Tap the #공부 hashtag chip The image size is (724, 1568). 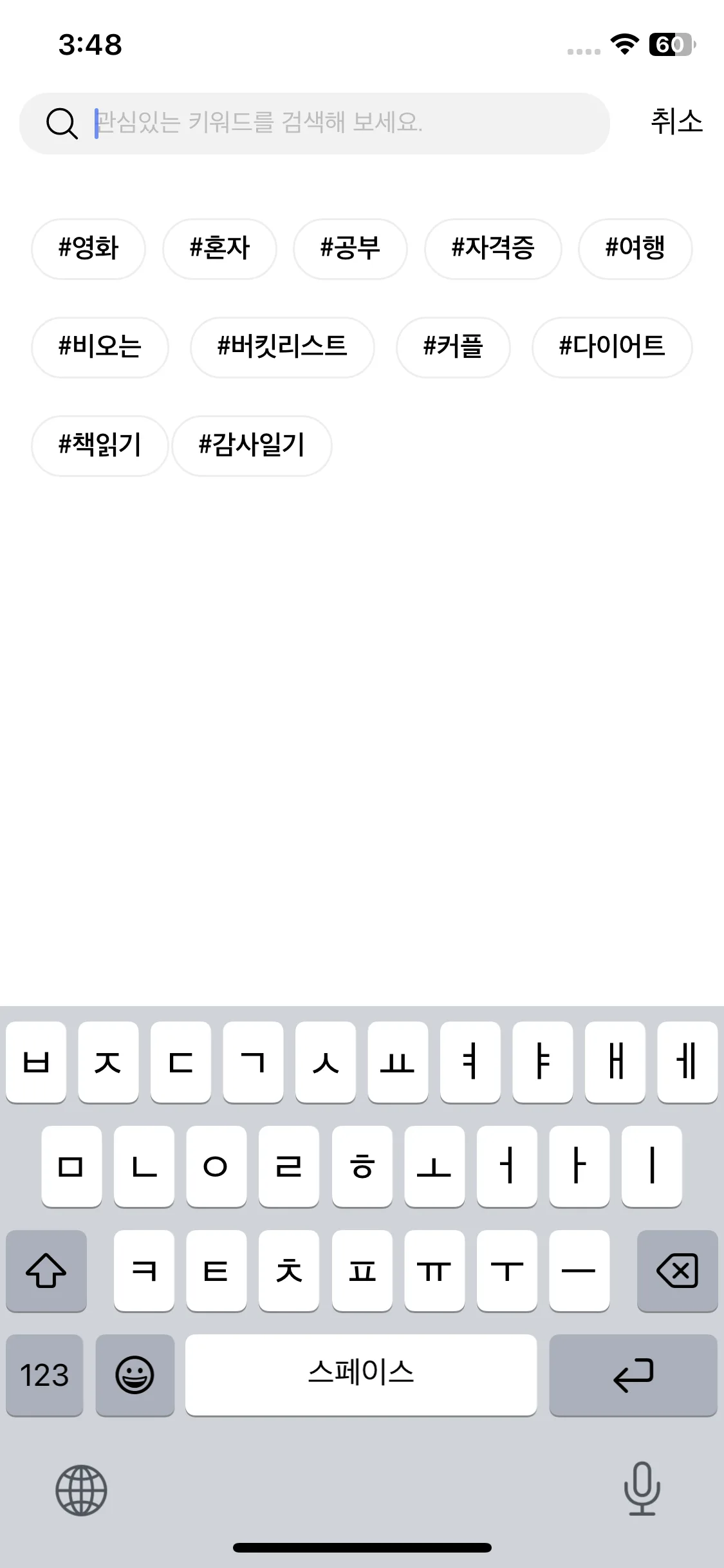tap(350, 248)
